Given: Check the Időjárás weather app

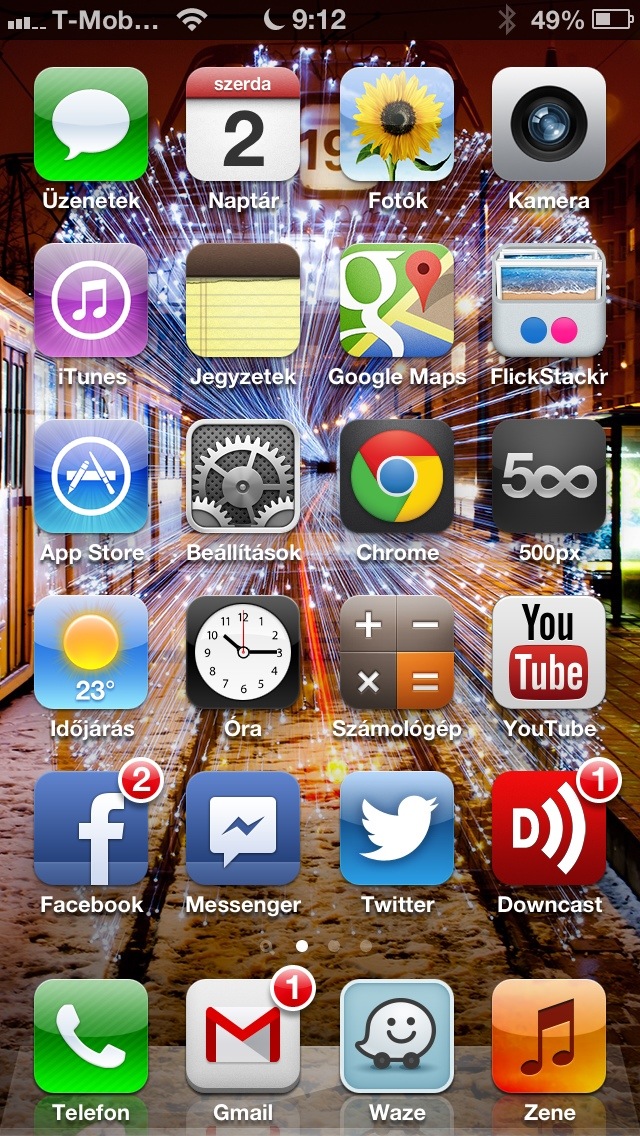Looking at the screenshot, I should point(91,652).
